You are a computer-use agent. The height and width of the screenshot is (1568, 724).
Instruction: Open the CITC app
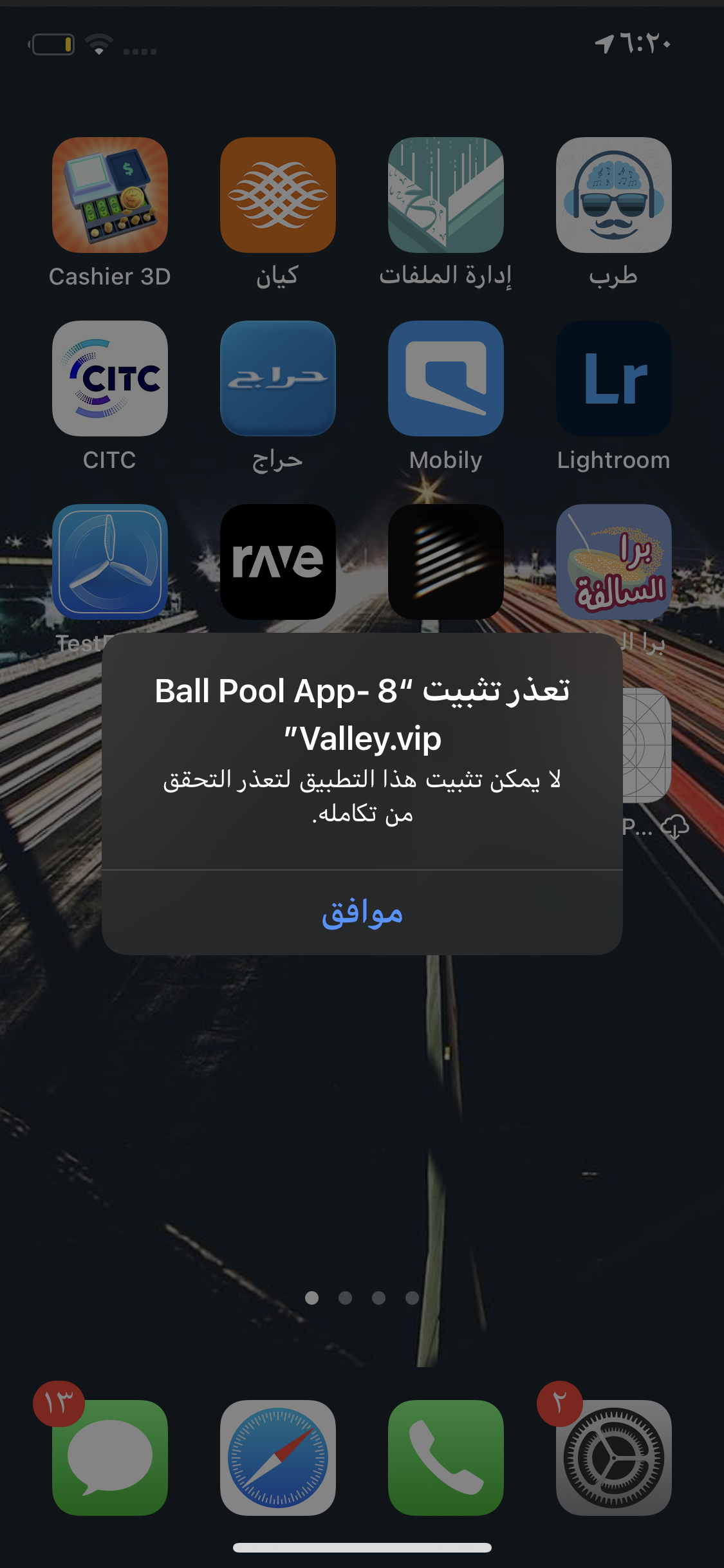coord(110,378)
